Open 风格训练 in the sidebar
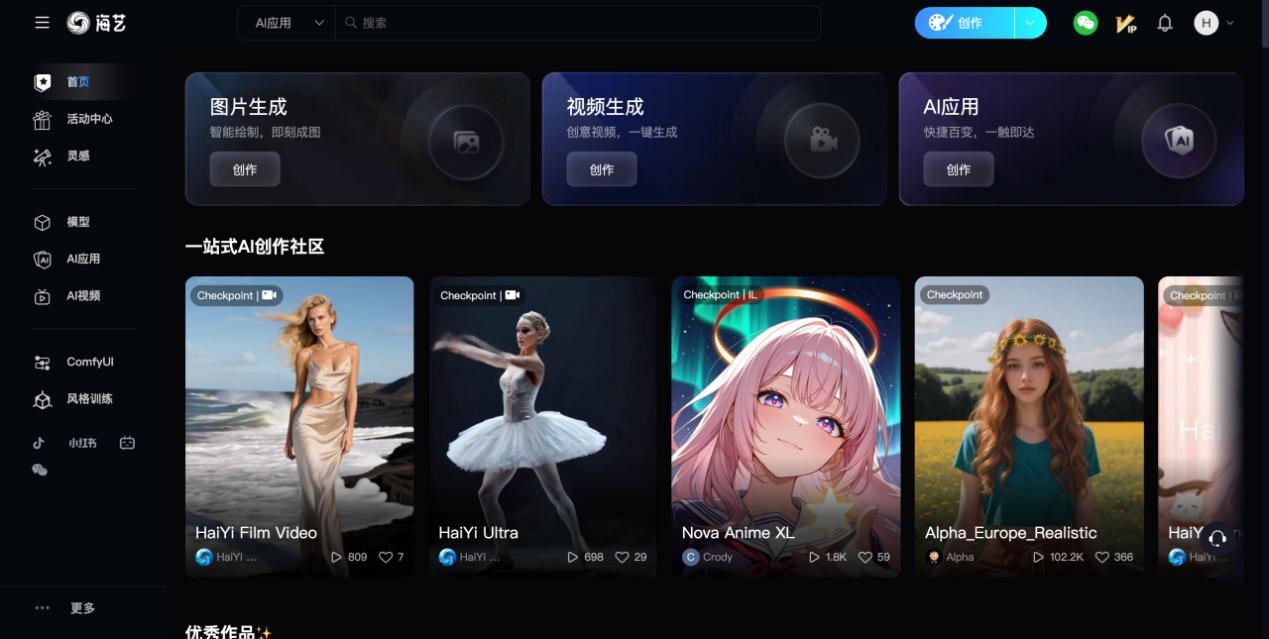1269x639 pixels. (89, 399)
